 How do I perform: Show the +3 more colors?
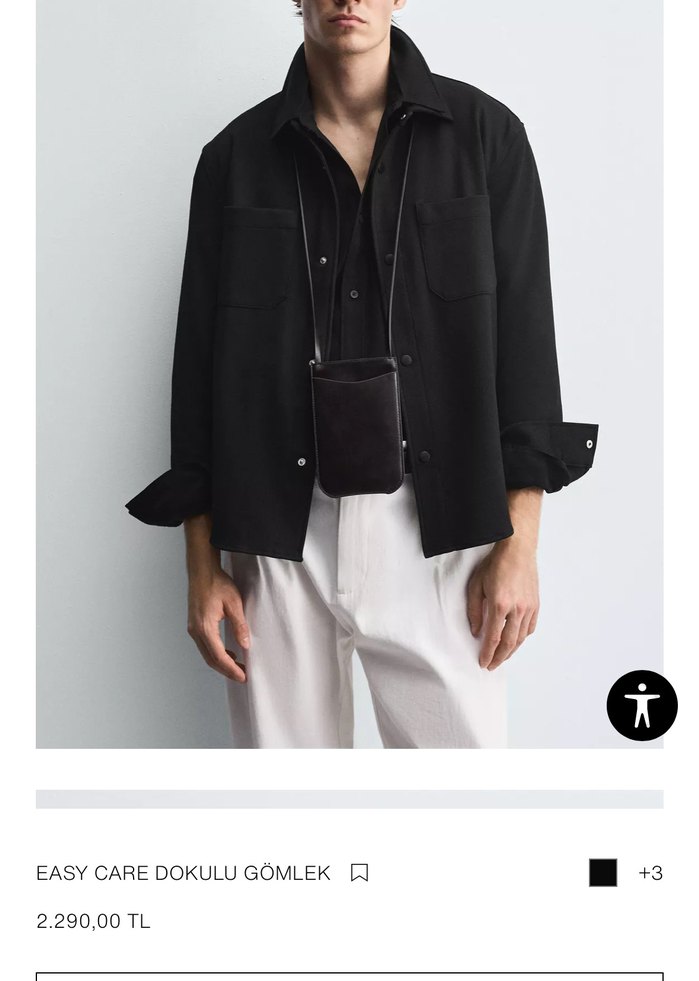point(650,873)
